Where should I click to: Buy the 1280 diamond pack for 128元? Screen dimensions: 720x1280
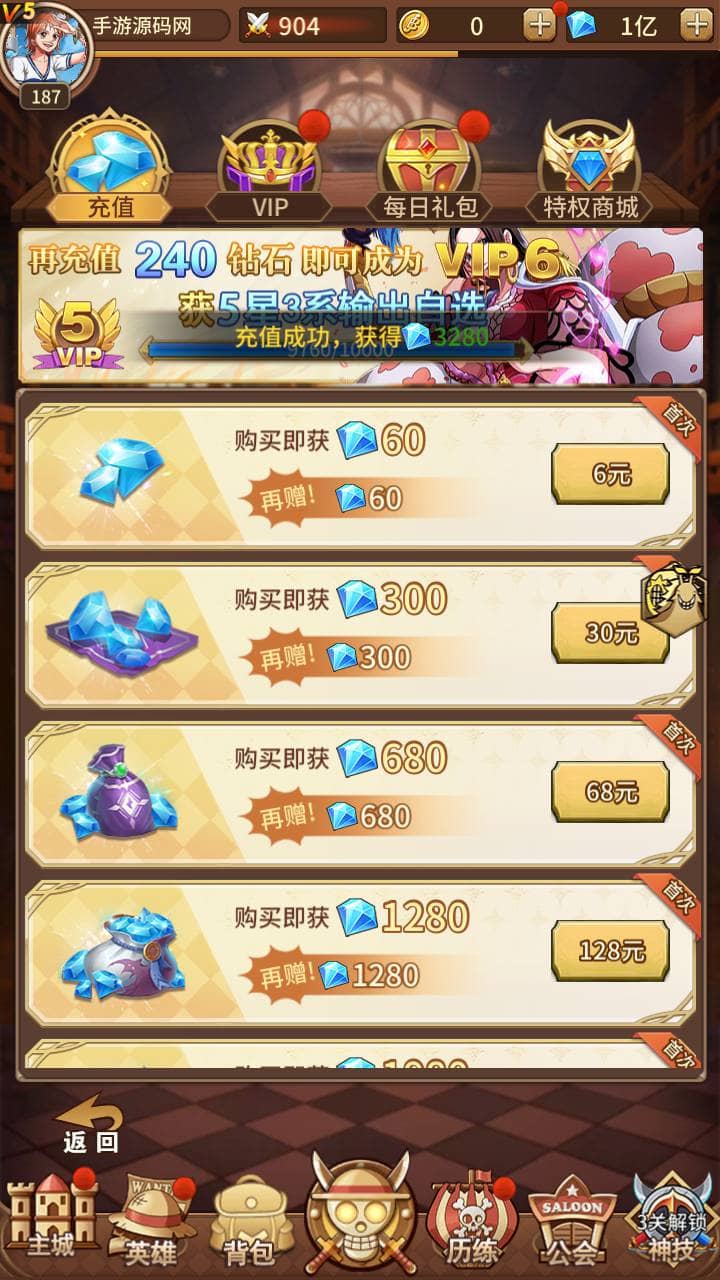click(x=610, y=950)
